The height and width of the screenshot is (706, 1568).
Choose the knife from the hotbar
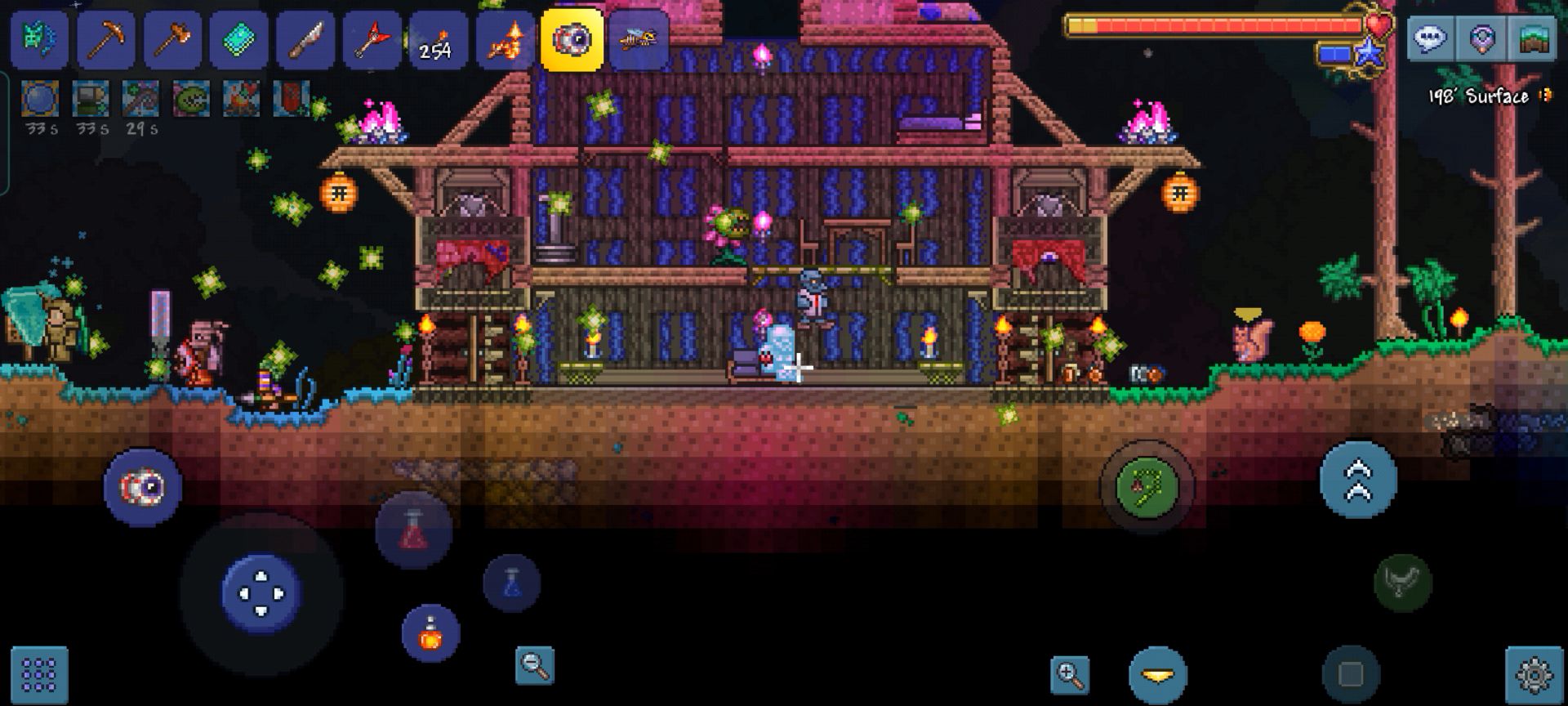point(305,39)
